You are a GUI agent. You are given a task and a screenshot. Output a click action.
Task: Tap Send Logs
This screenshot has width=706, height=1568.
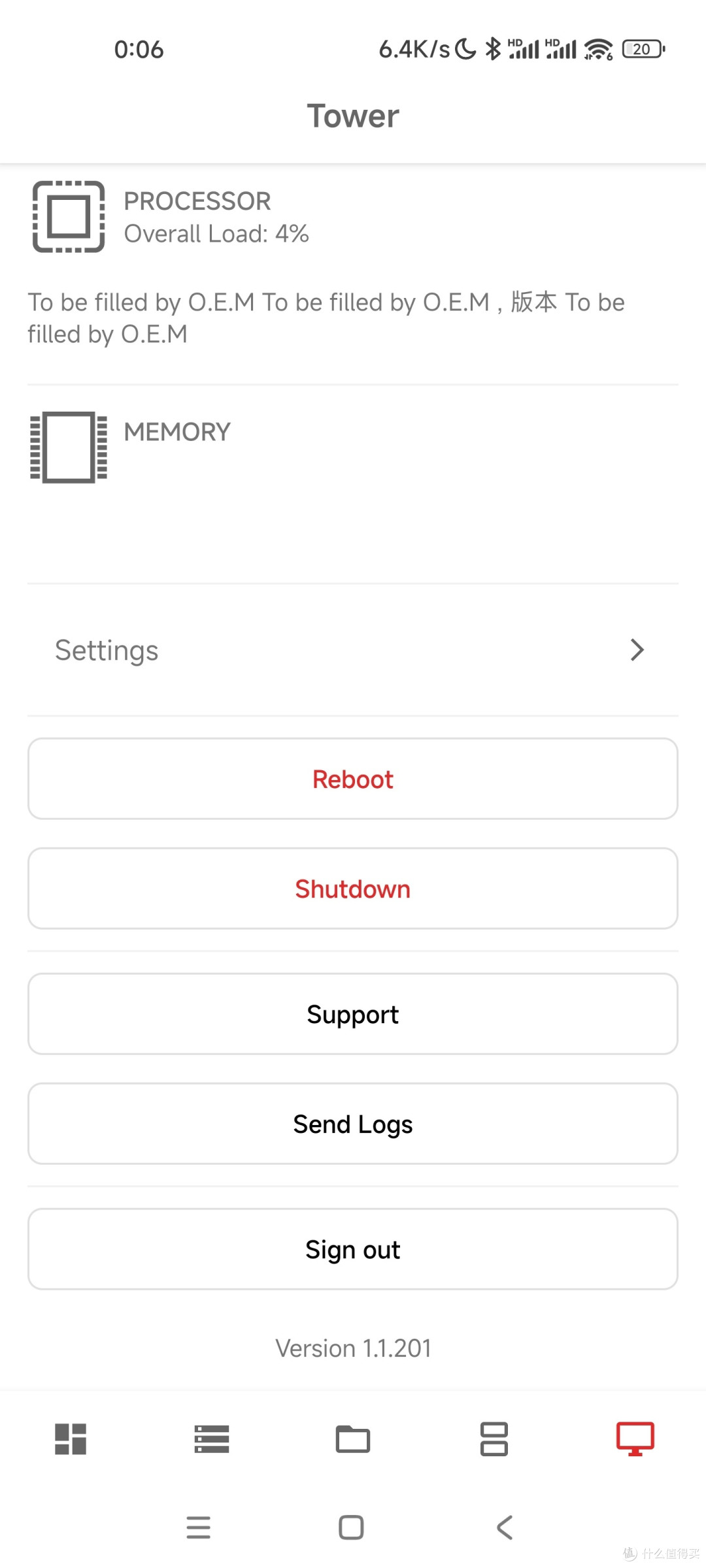click(353, 1124)
